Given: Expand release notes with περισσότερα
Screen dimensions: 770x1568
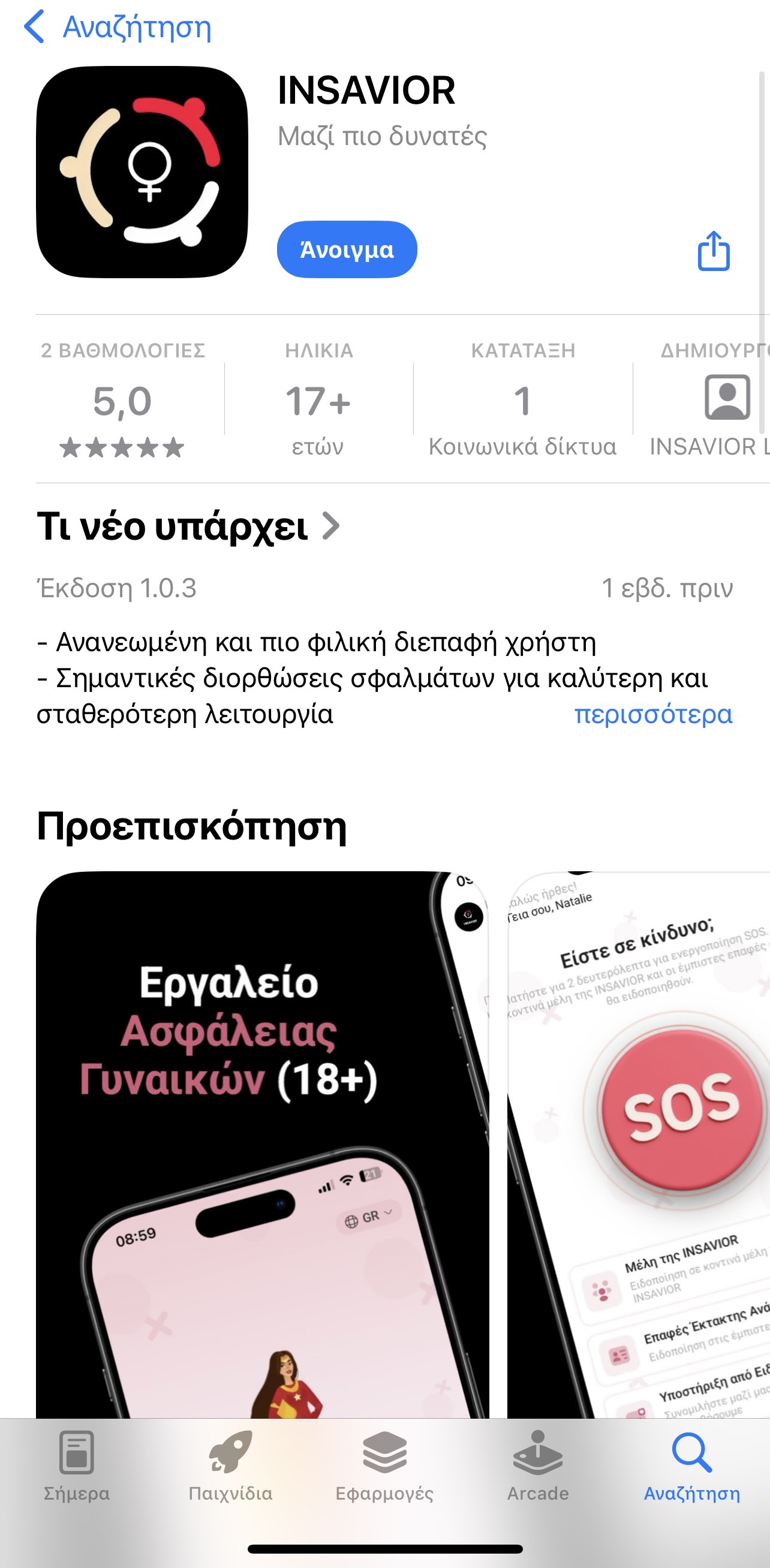Looking at the screenshot, I should pos(652,714).
